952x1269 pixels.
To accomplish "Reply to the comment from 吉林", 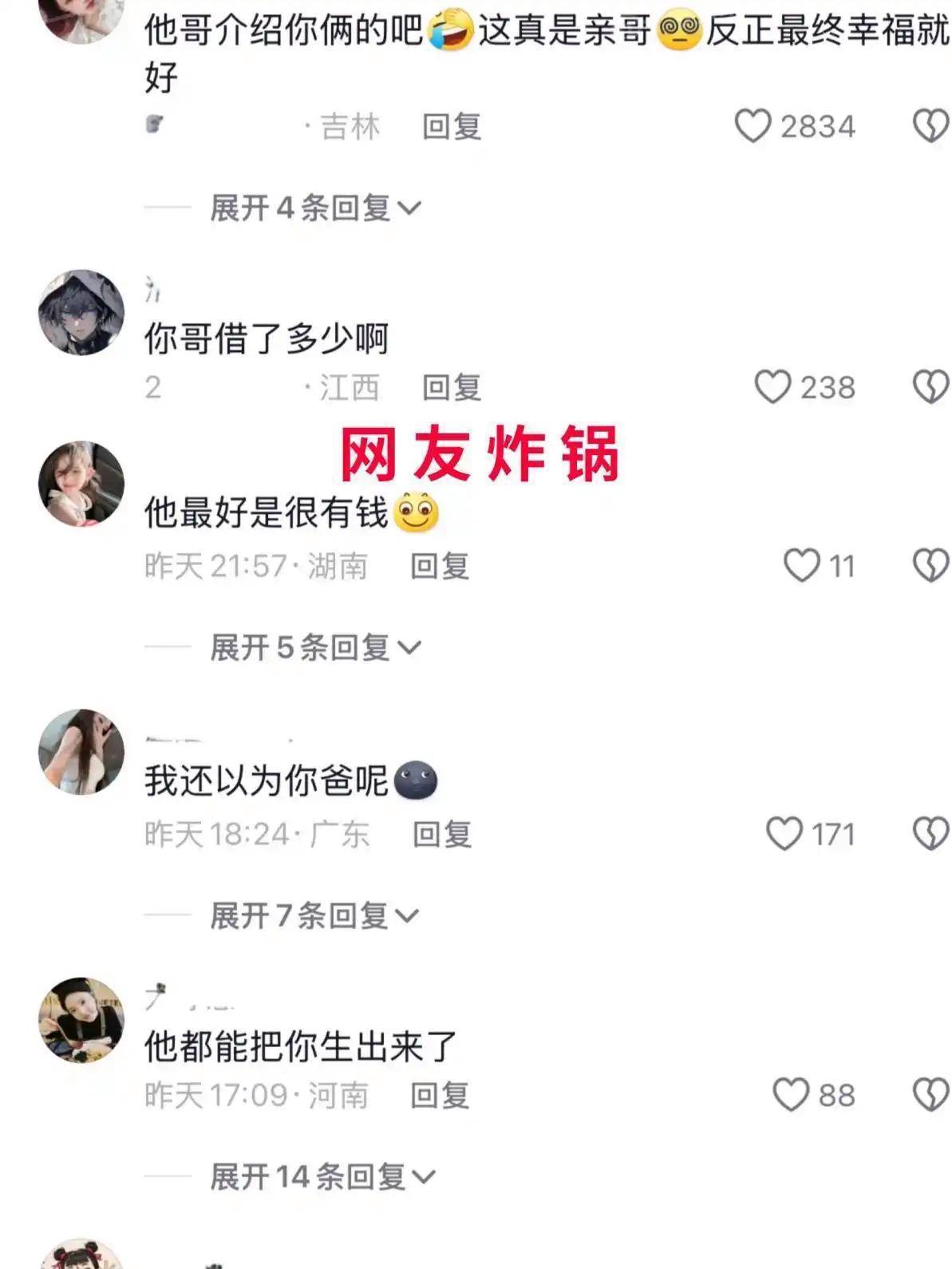I will pos(451,127).
